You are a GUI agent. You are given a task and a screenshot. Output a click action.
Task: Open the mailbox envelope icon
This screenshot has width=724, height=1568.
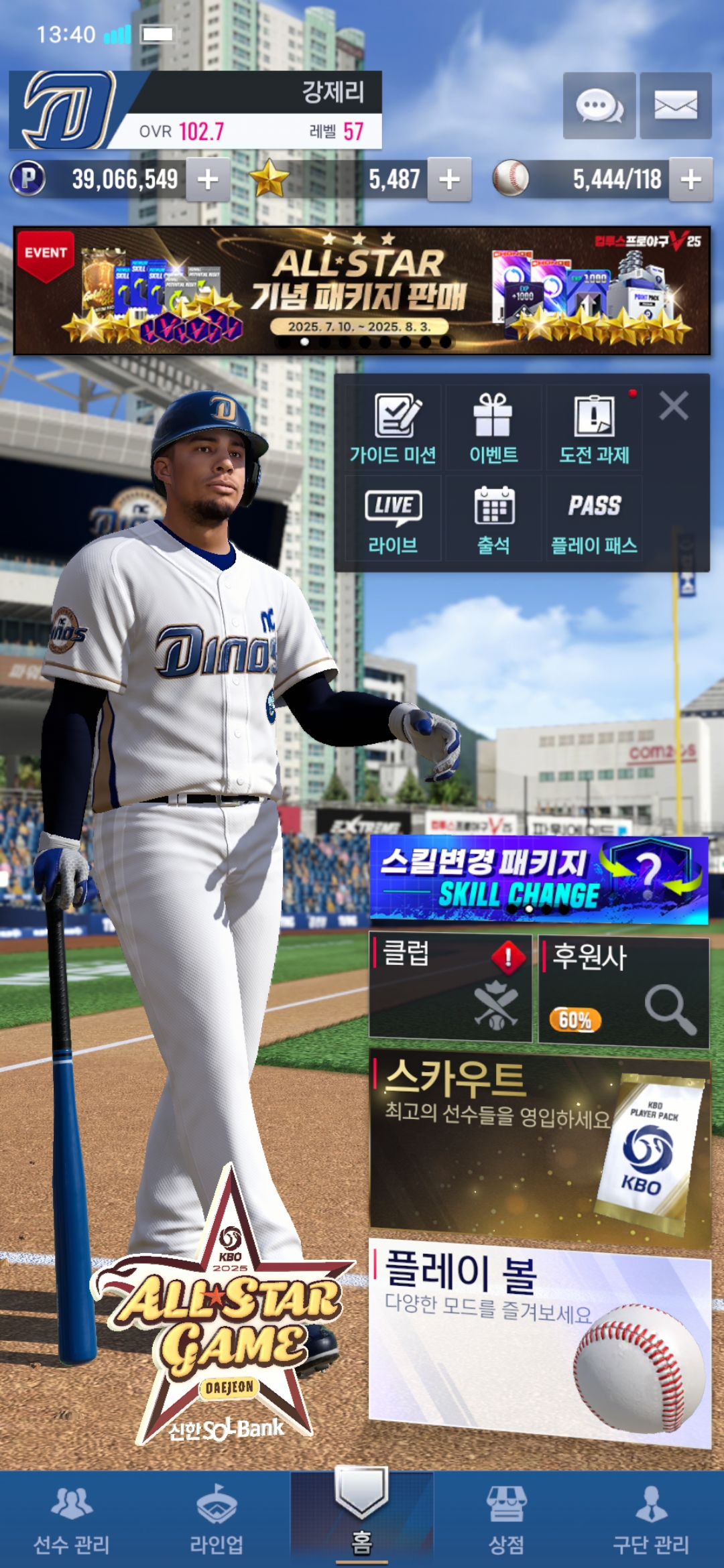[675, 106]
